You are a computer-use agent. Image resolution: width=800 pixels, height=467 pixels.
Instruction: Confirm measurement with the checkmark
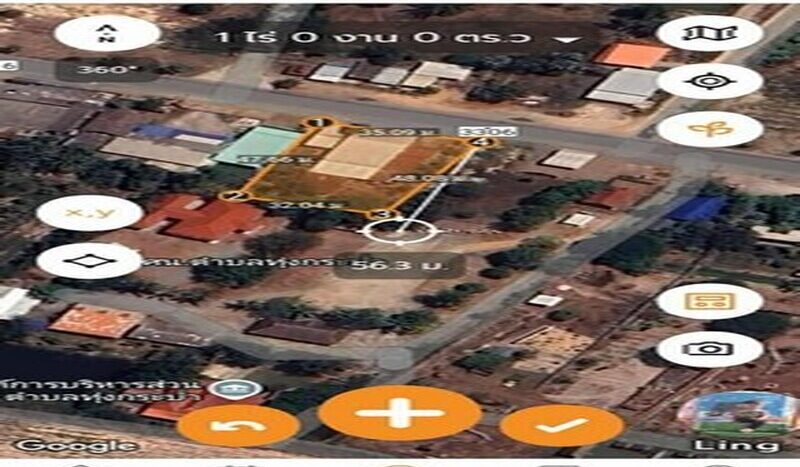click(x=561, y=425)
